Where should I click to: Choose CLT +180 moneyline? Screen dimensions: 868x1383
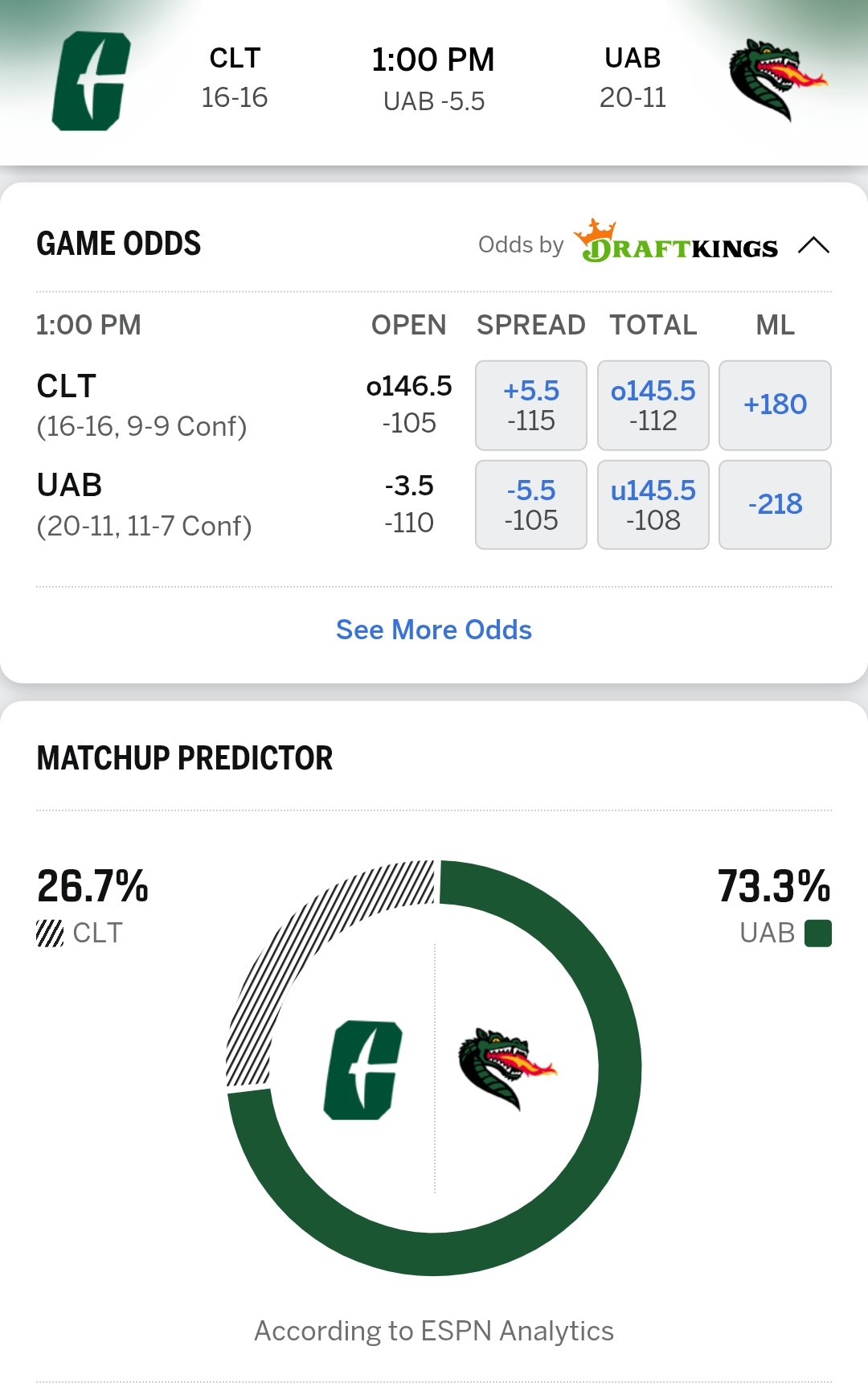tap(775, 405)
